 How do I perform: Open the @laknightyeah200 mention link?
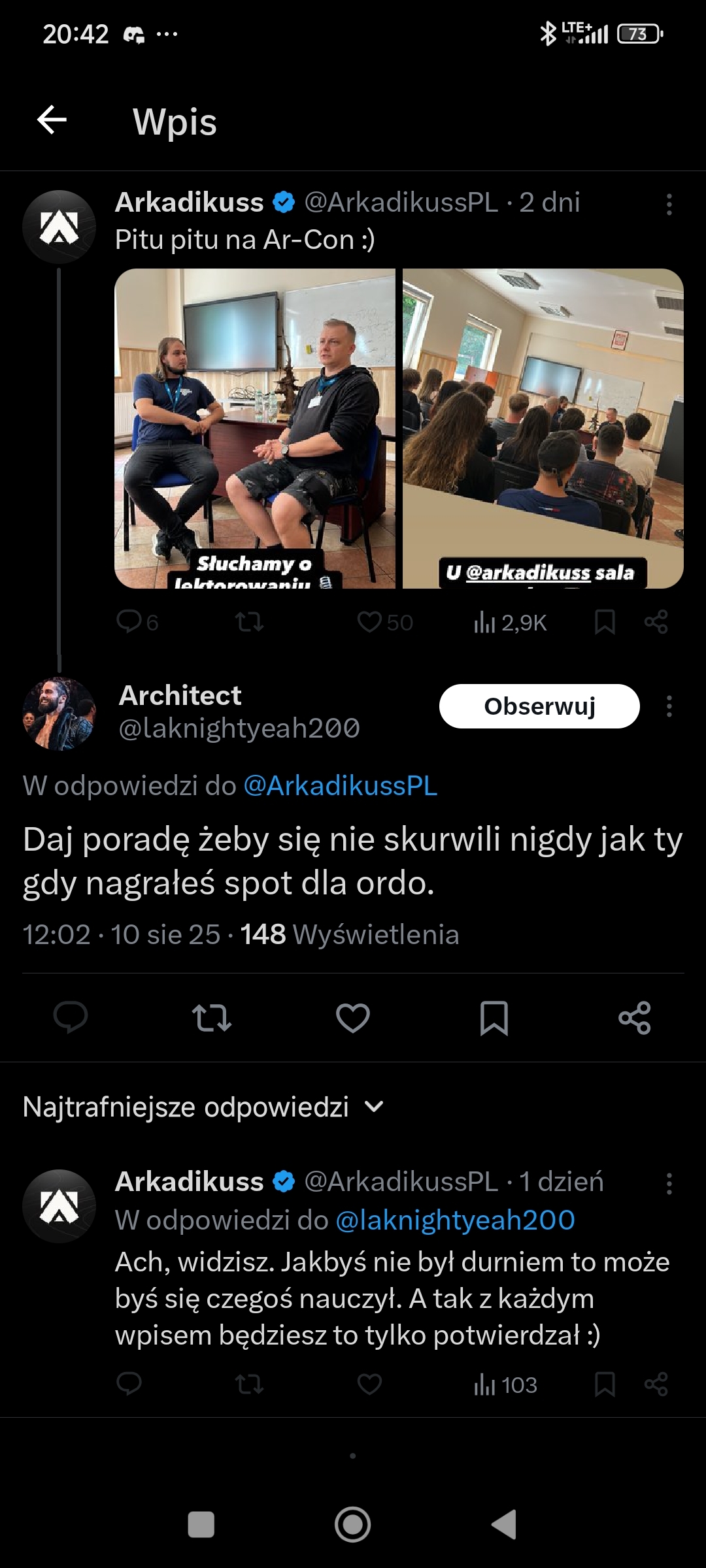(455, 1220)
